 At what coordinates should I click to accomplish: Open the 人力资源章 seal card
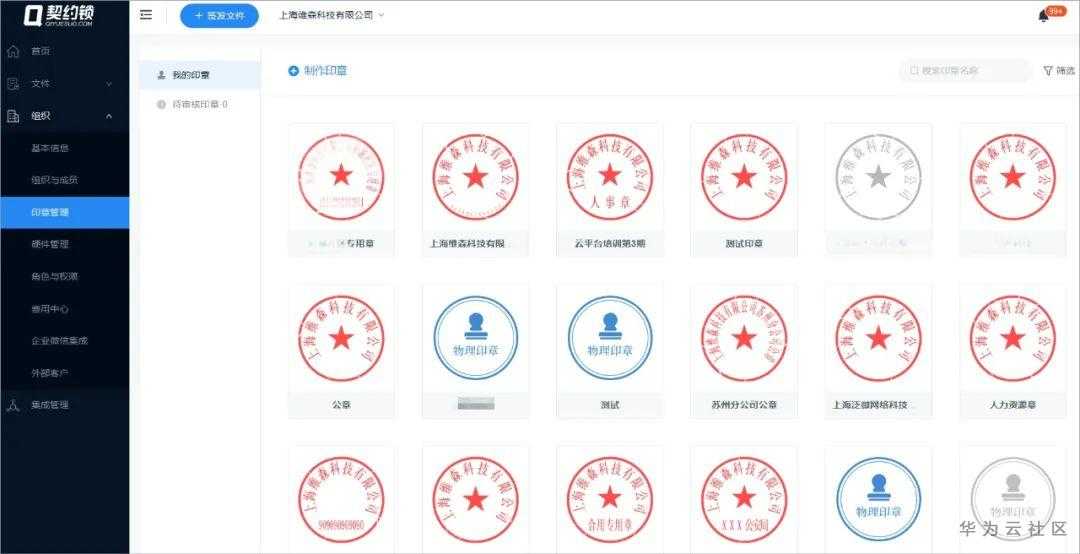click(x=1011, y=351)
